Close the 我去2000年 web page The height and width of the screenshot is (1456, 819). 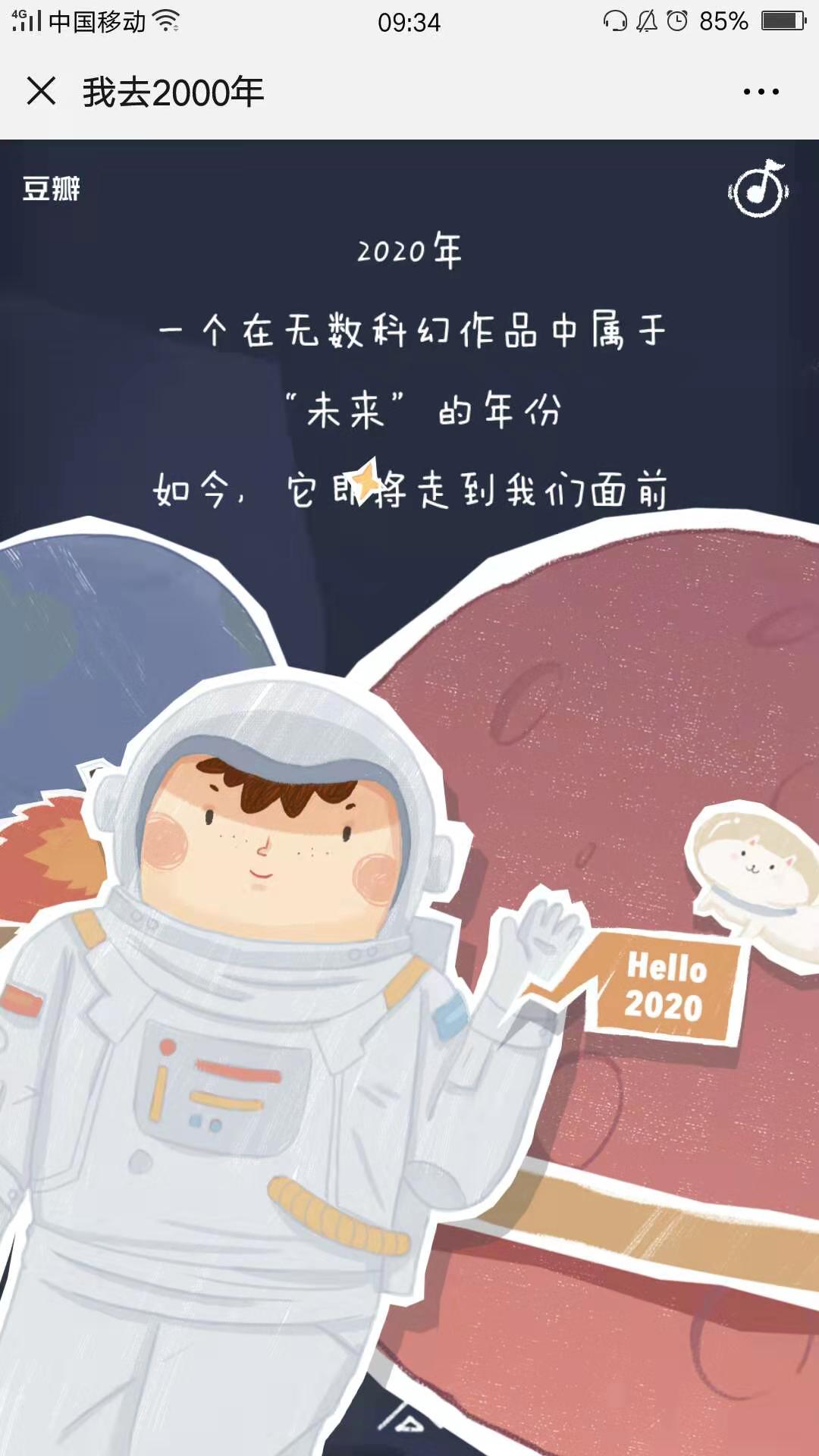click(x=41, y=92)
